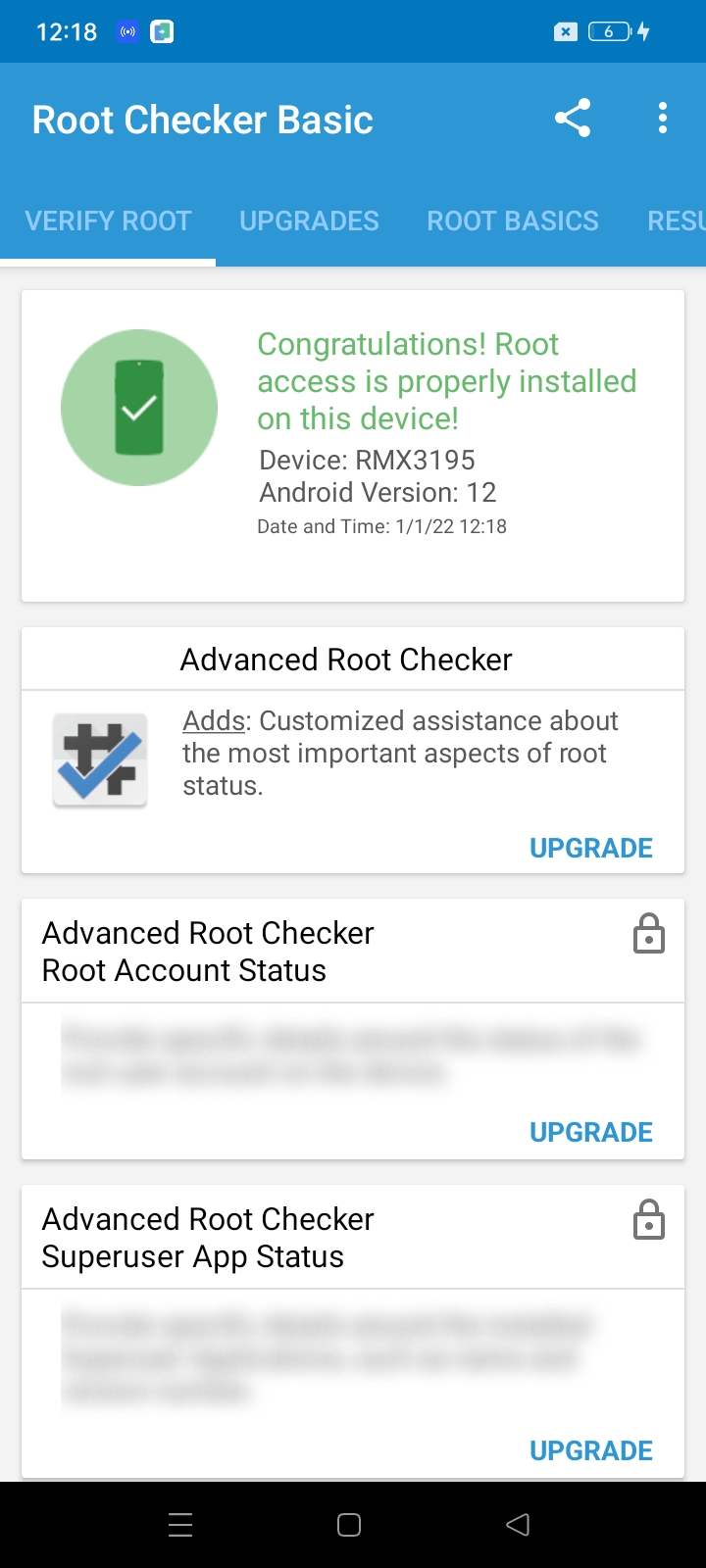The height and width of the screenshot is (1568, 706).
Task: Upgrade to unlock Root Account Status
Action: point(590,1132)
